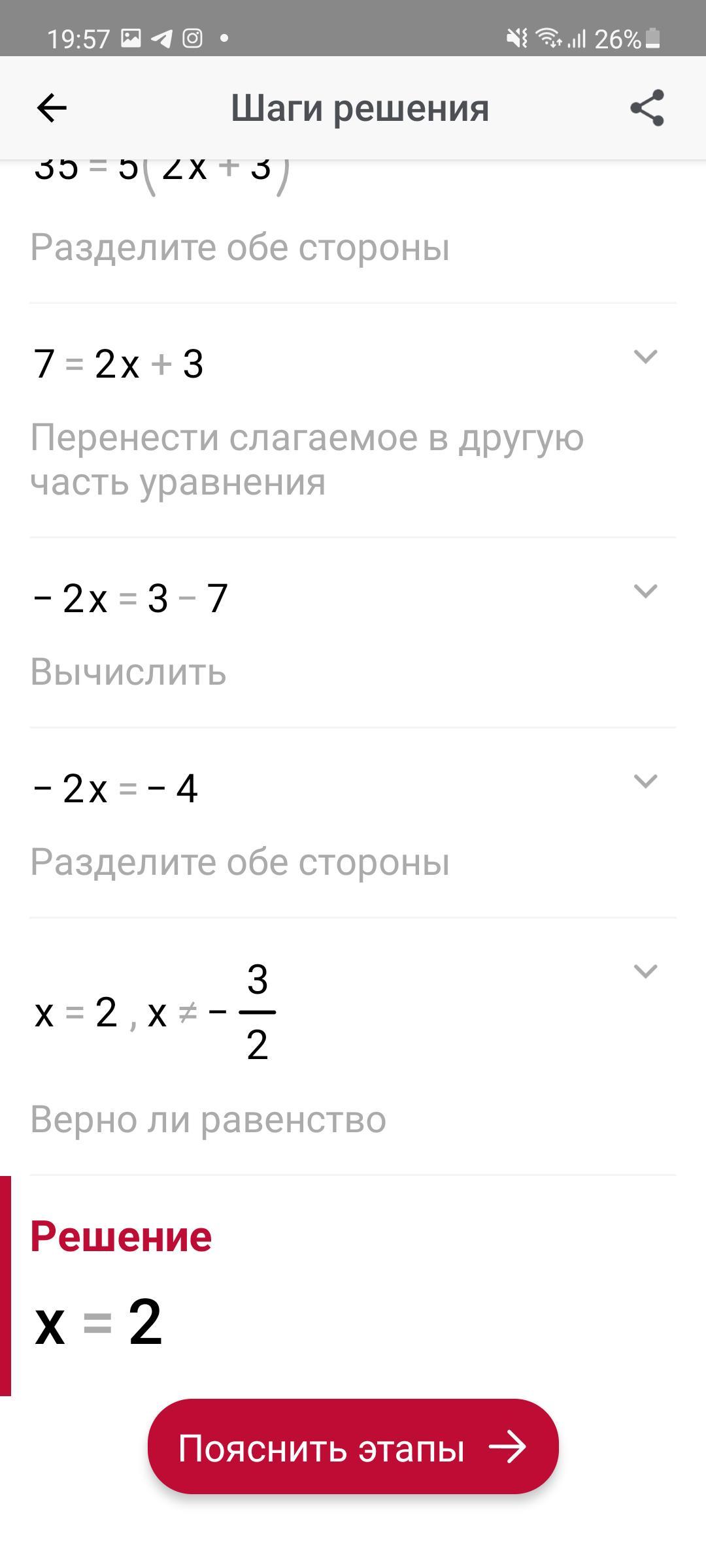Tap the Пояснить этапы button
706x1568 pixels.
click(x=353, y=1448)
